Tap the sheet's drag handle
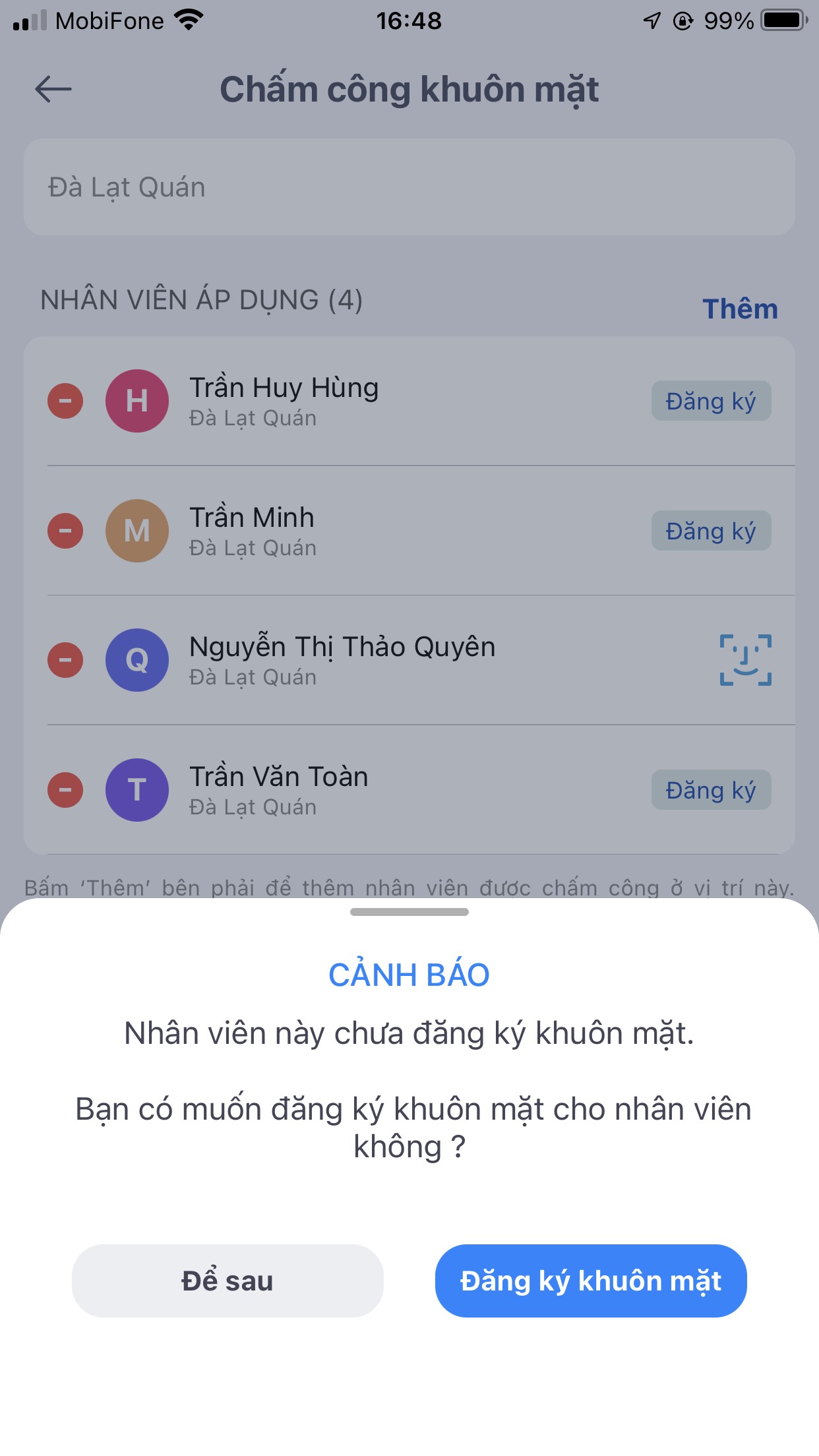This screenshot has width=819, height=1456. pos(409,912)
